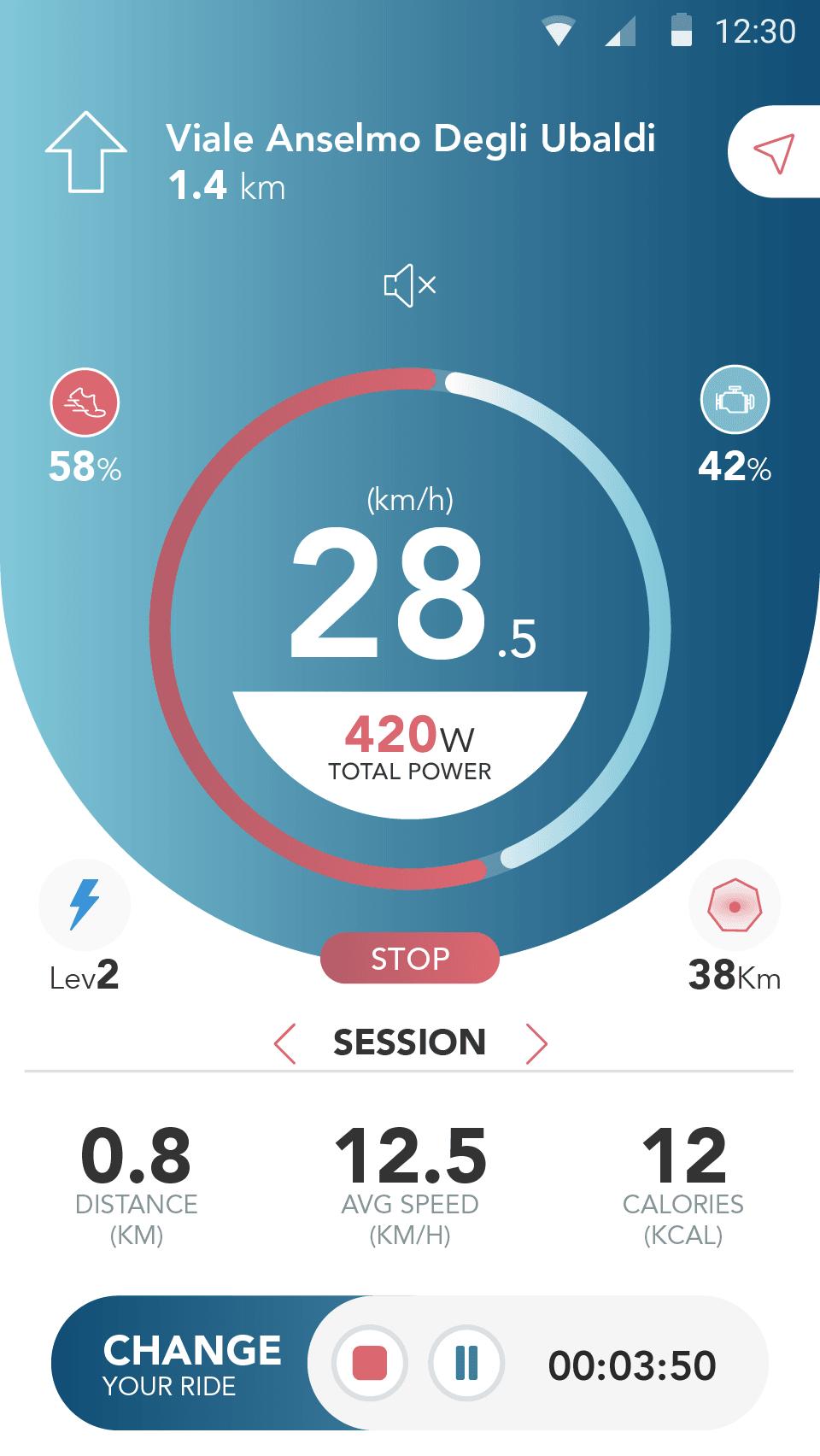Toggle the muted speaker icon
Image resolution: width=820 pixels, height=1456 pixels.
[410, 285]
